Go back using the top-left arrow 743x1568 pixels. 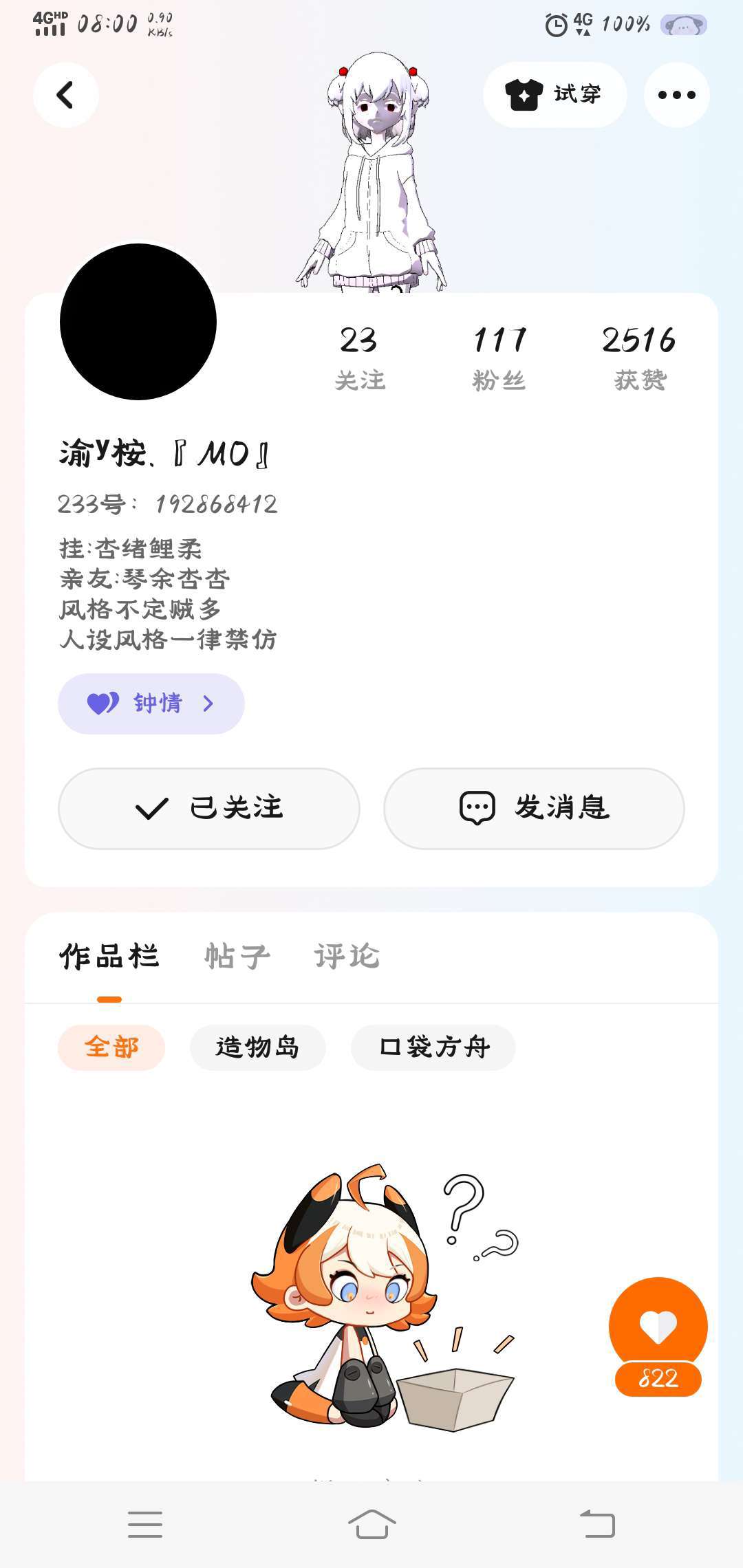(65, 95)
